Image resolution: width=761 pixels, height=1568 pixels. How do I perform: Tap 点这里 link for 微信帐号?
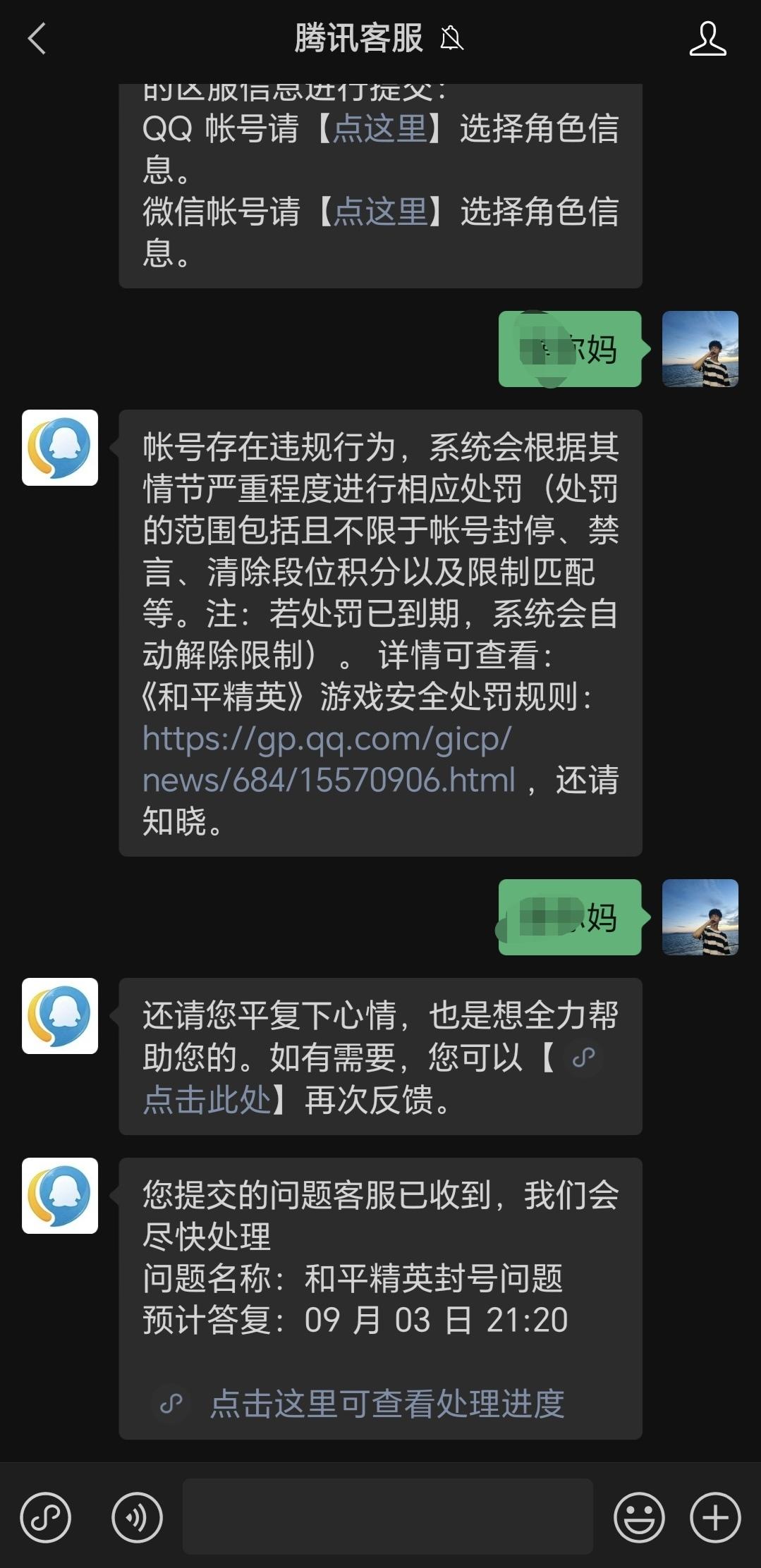click(380, 212)
